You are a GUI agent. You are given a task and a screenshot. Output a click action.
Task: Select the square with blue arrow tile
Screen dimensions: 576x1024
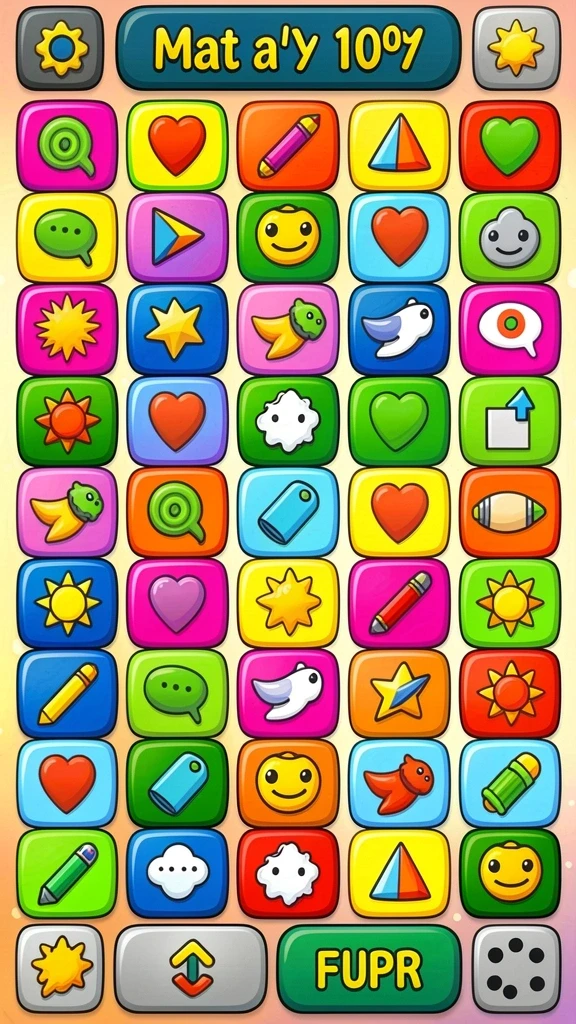[x=510, y=421]
